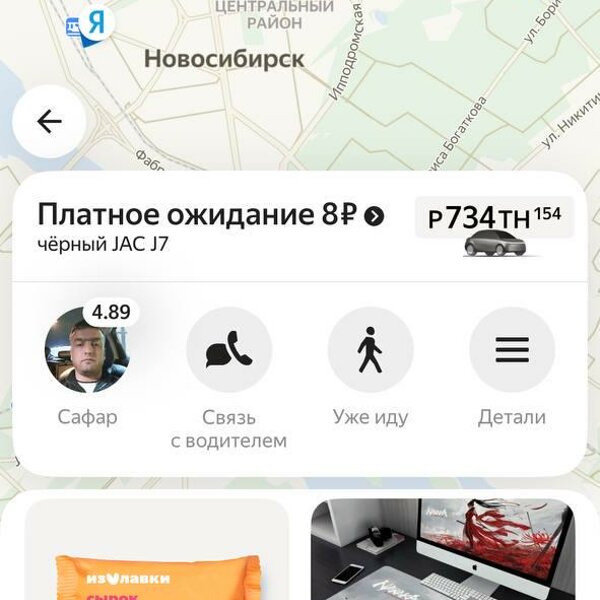Contact the driver via Связь с водителем
The height and width of the screenshot is (600, 600).
click(x=229, y=350)
